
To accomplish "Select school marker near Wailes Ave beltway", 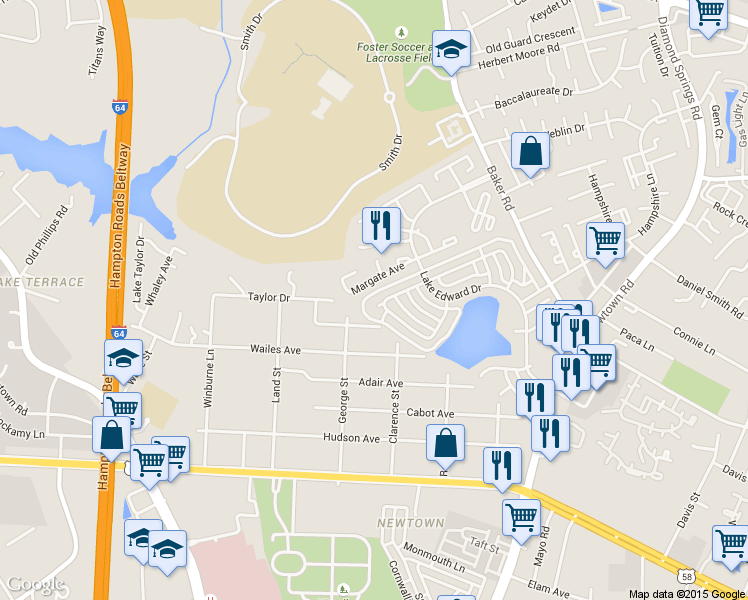I will 123,358.
